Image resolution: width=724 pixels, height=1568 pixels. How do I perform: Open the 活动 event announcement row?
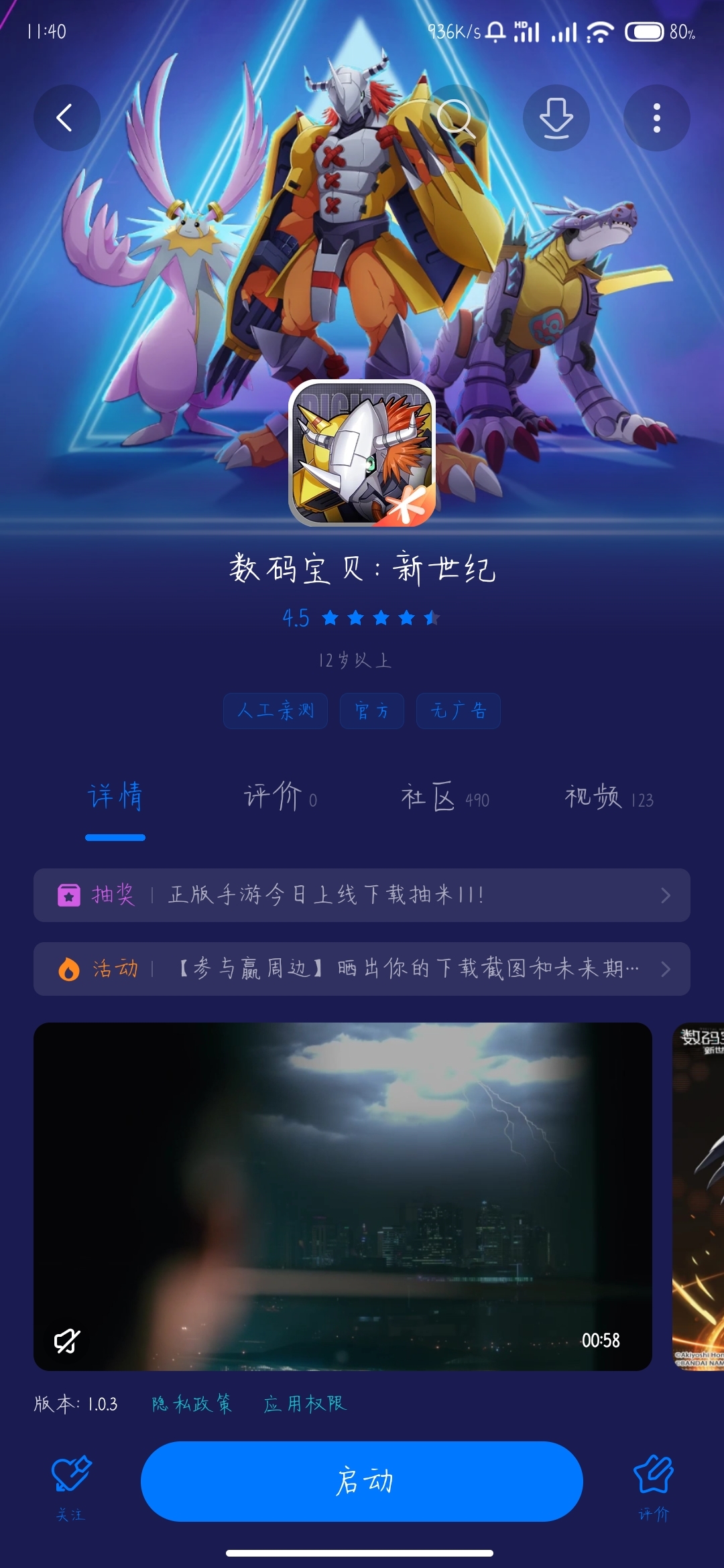[362, 969]
